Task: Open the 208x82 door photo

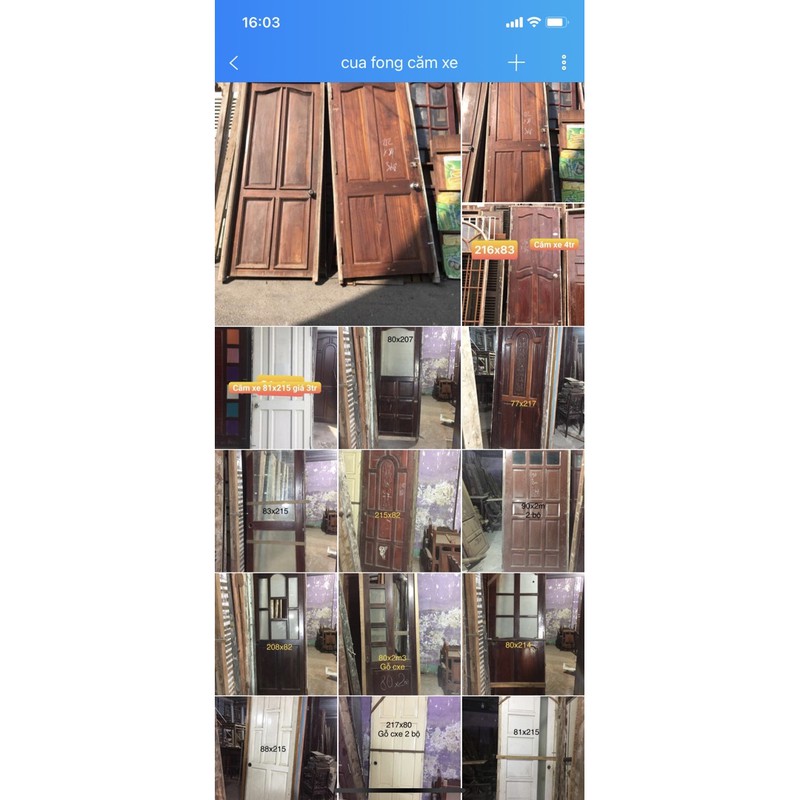Action: 275,633
